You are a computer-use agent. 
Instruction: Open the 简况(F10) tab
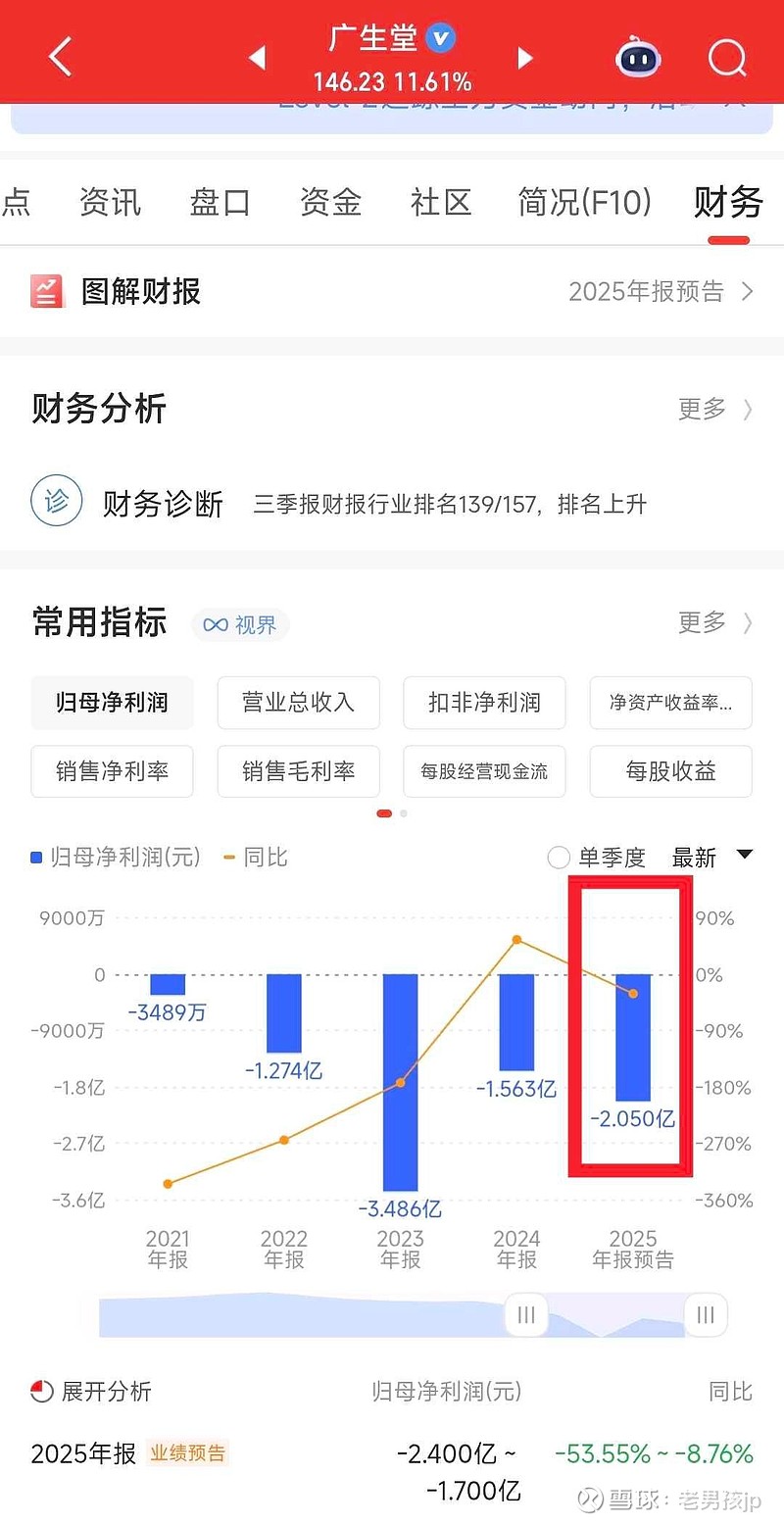pos(584,202)
